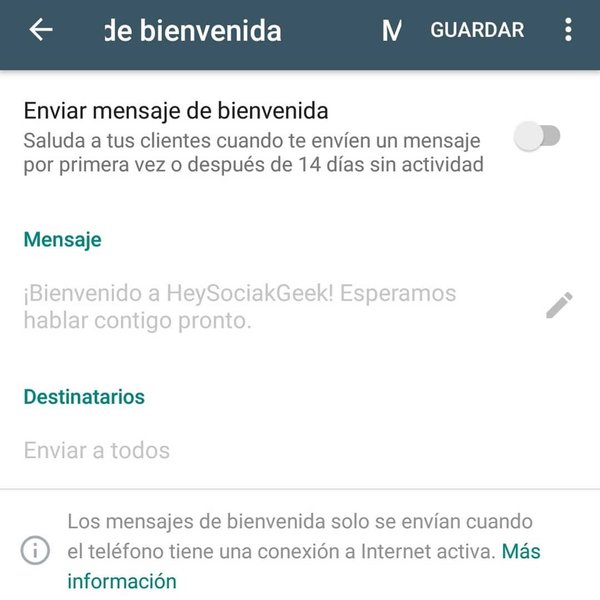600x600 pixels.
Task: Open the Destinatarios Enviar a todos option
Action: (97, 450)
